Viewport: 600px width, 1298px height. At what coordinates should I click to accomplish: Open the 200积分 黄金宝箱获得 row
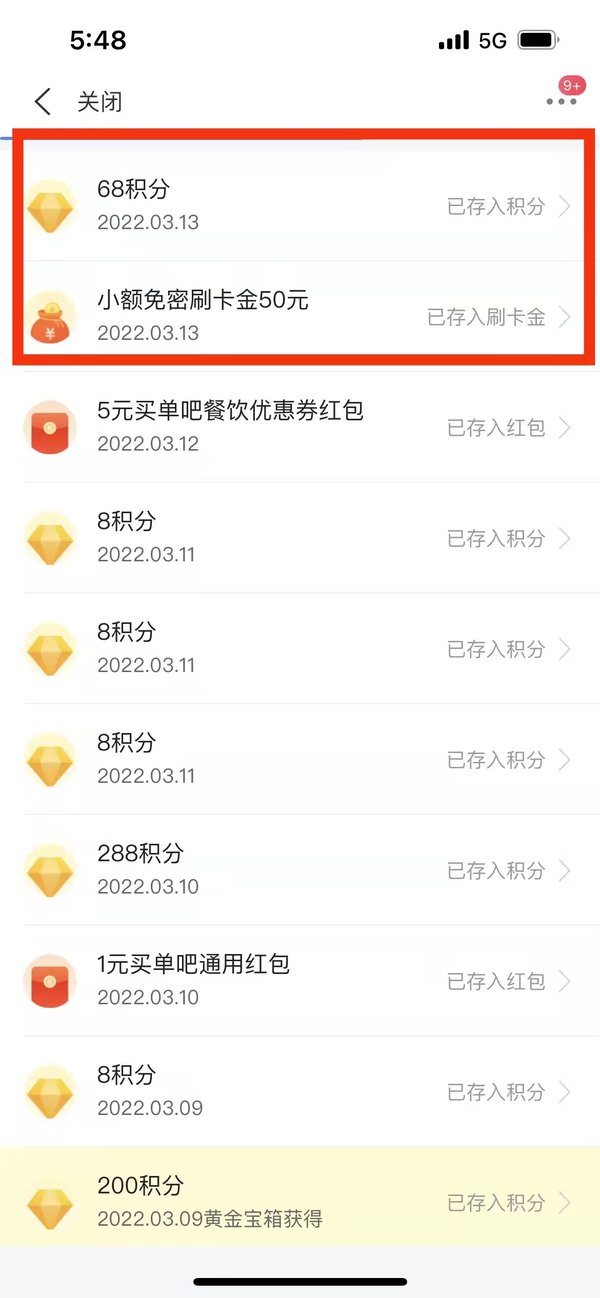coord(300,1202)
